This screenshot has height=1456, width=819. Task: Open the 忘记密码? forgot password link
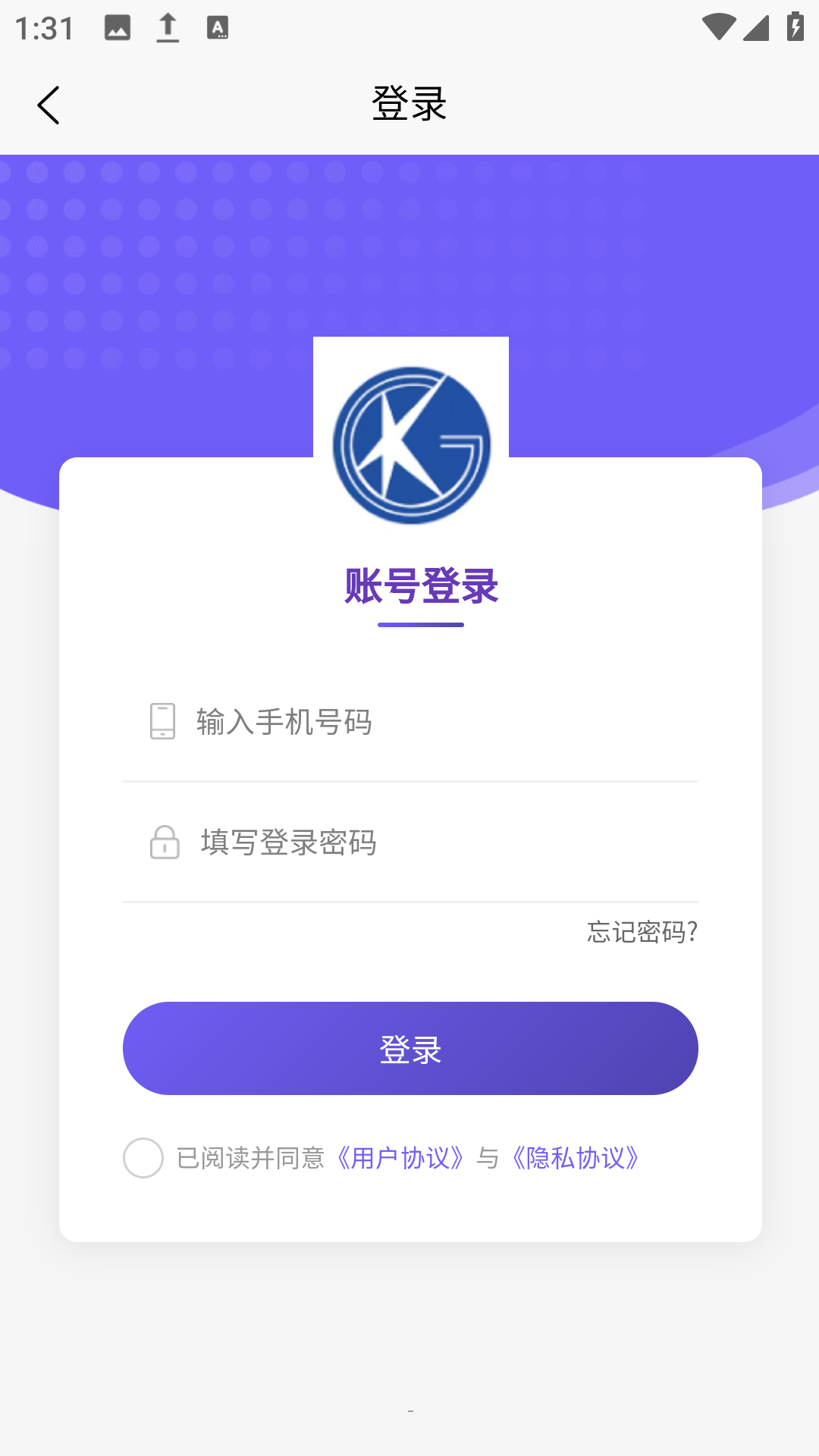[x=642, y=932]
